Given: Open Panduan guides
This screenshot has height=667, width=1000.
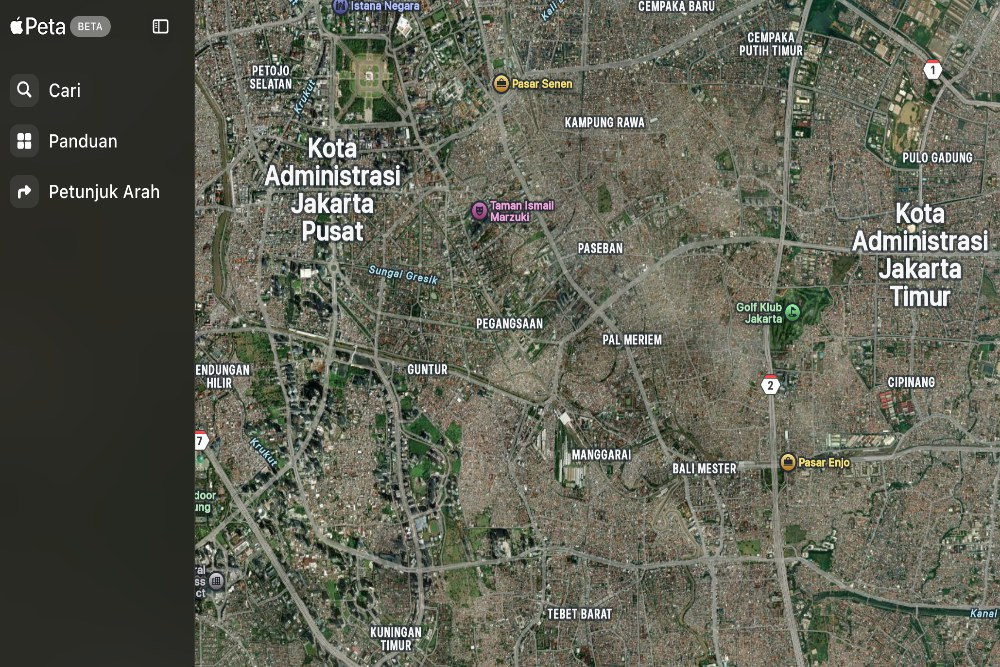Looking at the screenshot, I should [x=82, y=141].
